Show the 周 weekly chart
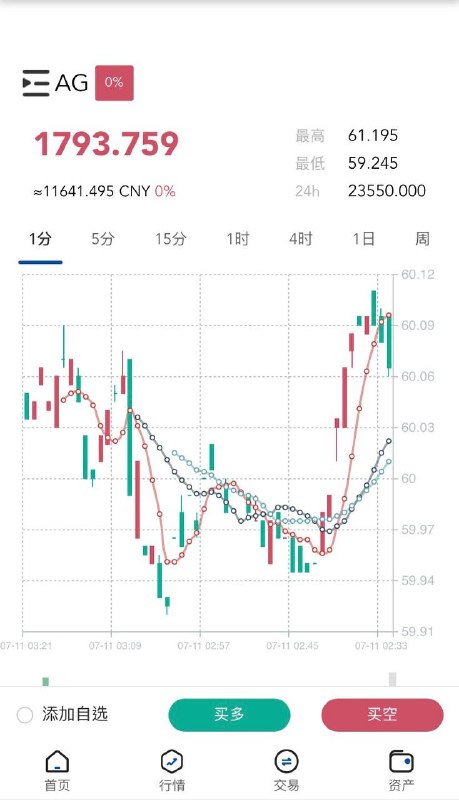The width and height of the screenshot is (459, 800). [x=422, y=238]
